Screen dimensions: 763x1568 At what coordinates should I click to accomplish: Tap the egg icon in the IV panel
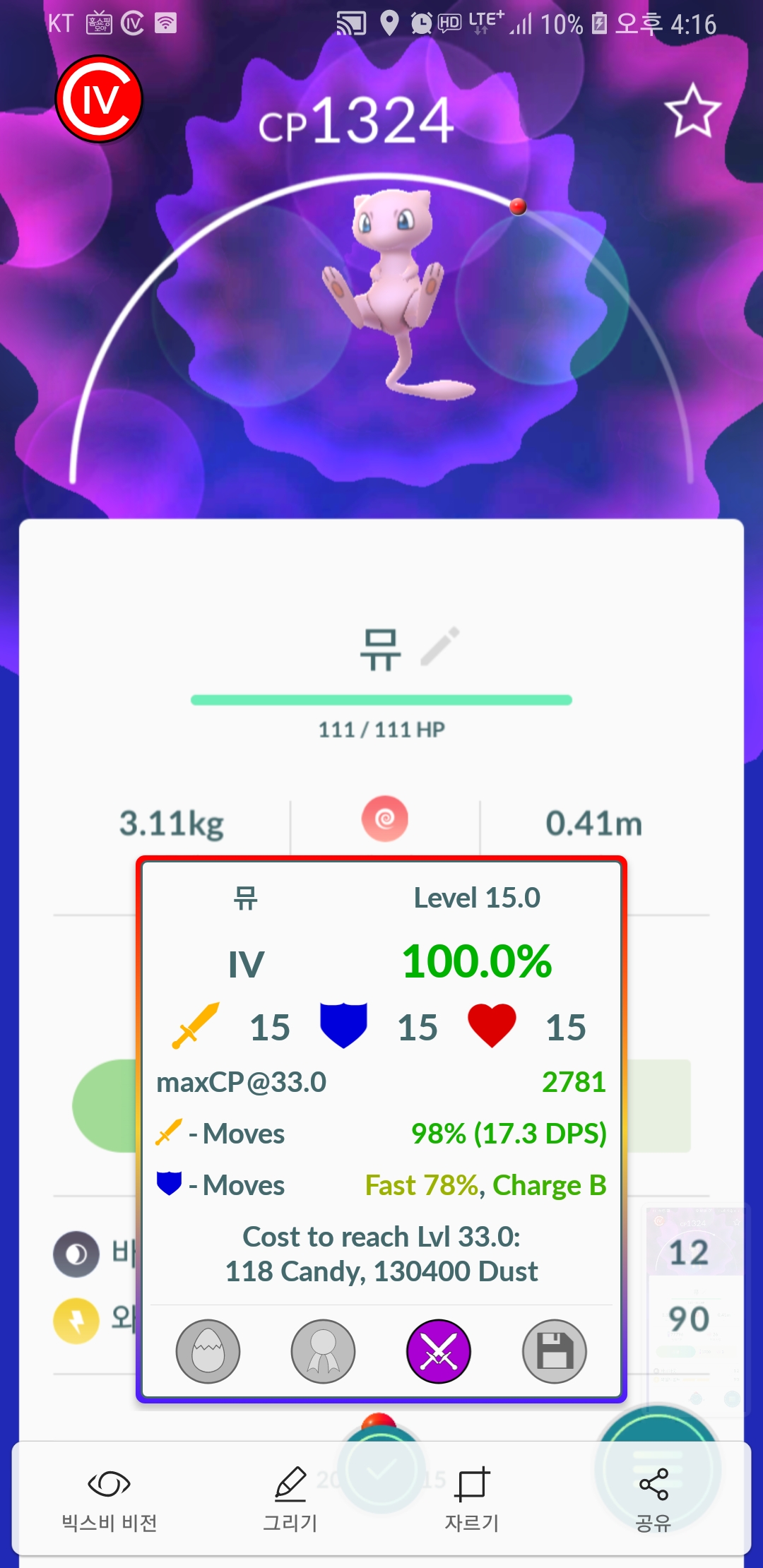click(208, 1351)
